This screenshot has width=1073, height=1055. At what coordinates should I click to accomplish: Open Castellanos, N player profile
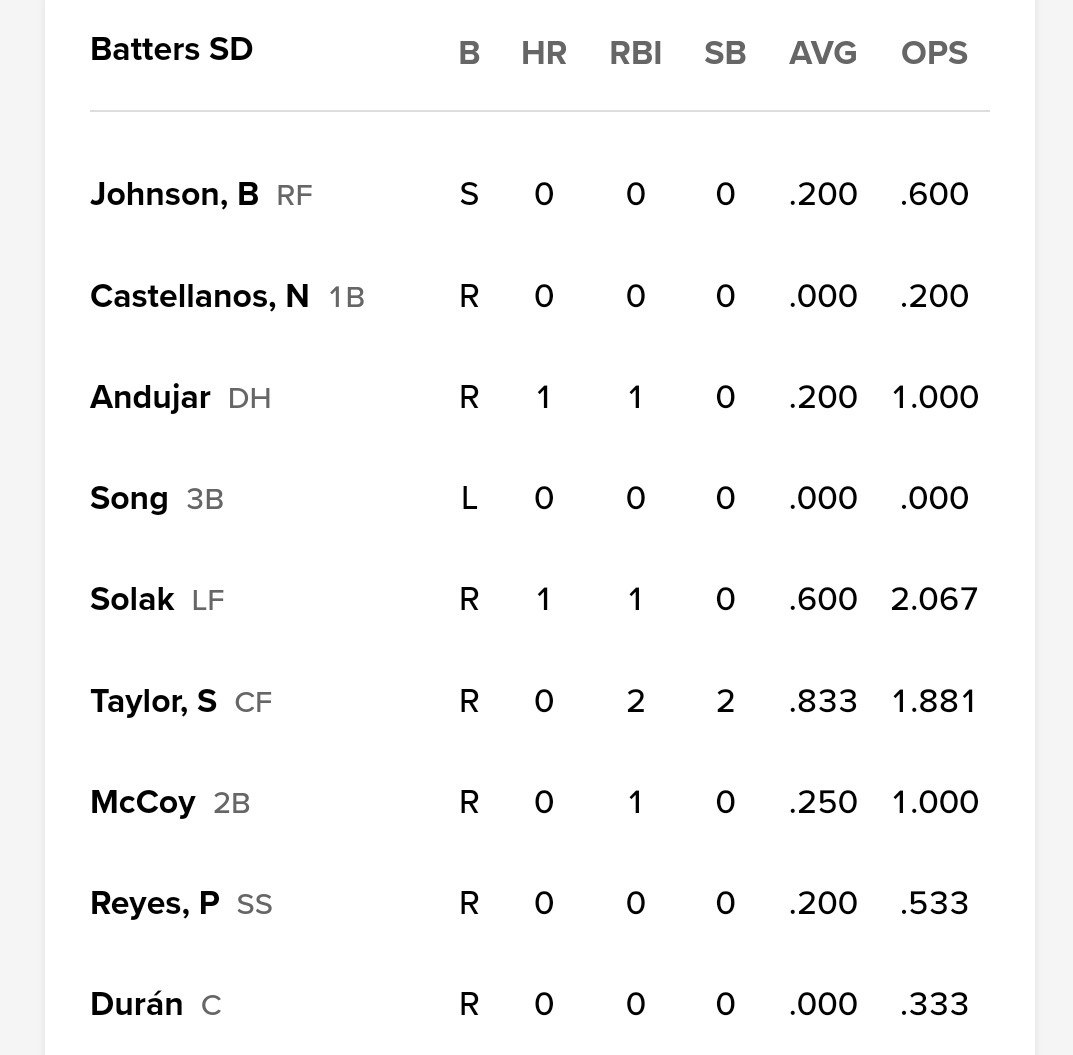point(199,296)
